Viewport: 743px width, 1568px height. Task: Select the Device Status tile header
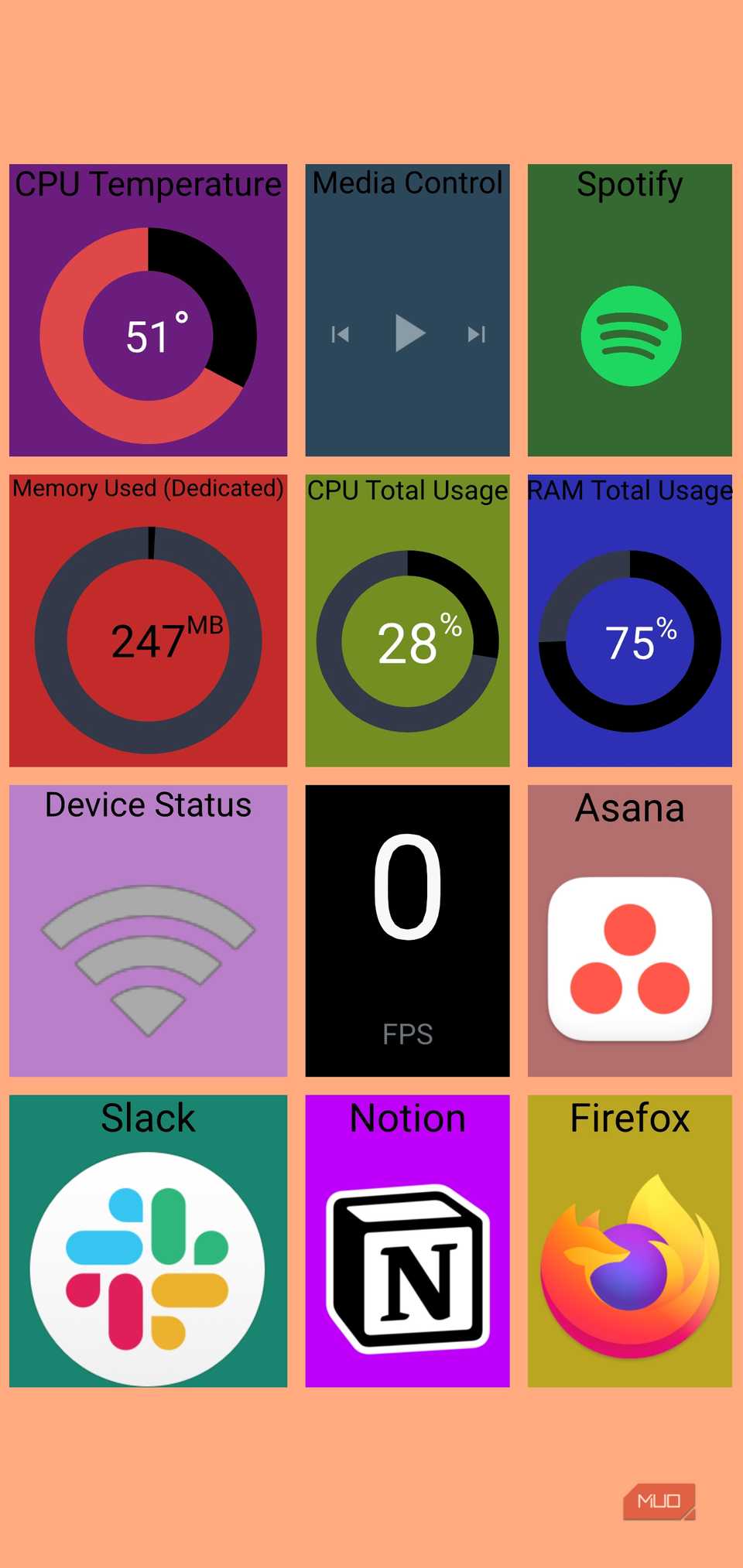tap(147, 805)
